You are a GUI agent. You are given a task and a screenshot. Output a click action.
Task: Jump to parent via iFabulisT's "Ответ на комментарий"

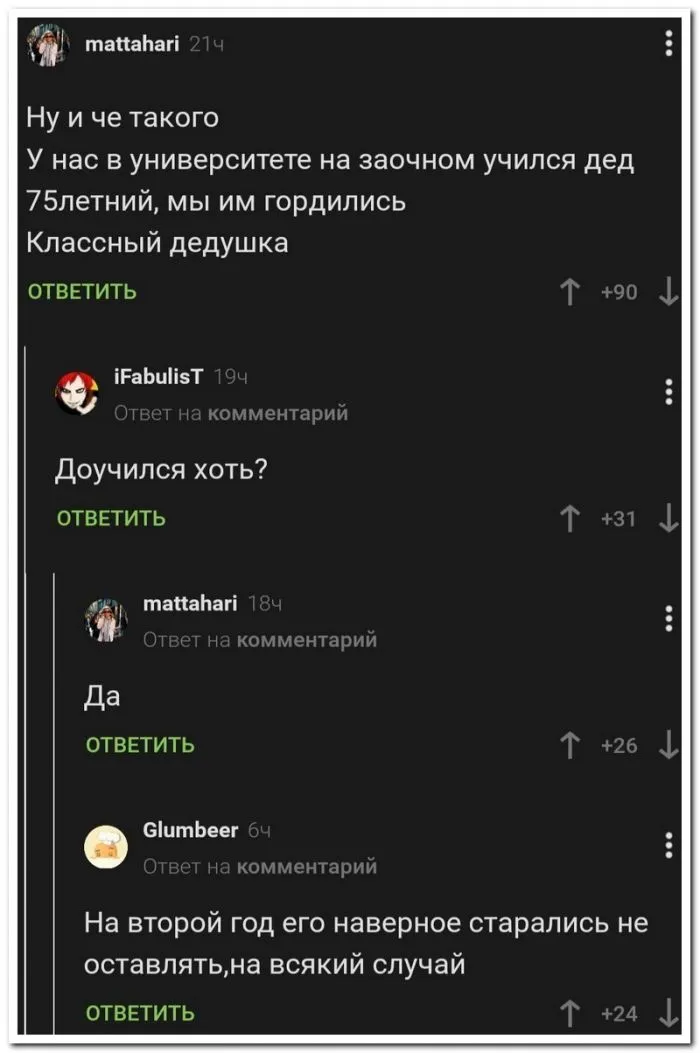coord(231,412)
